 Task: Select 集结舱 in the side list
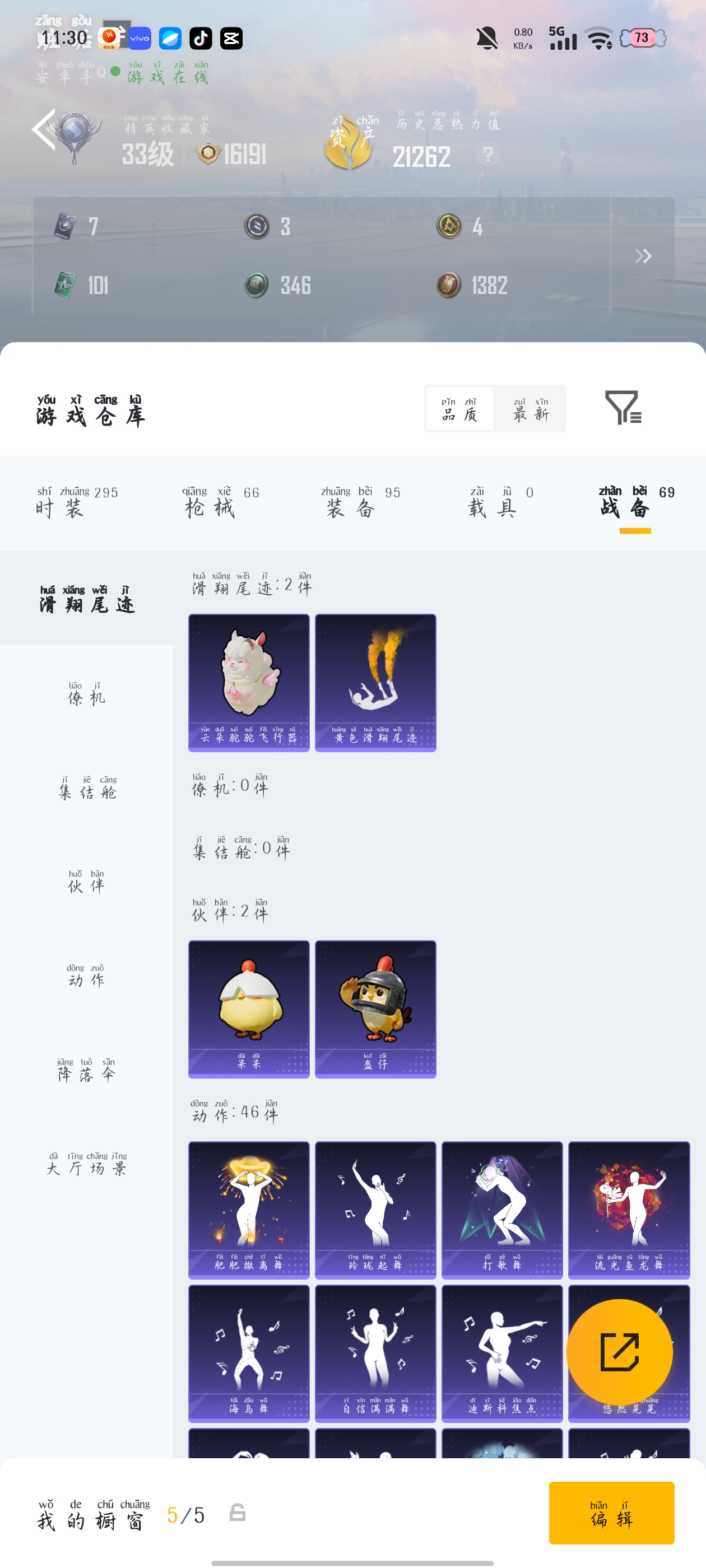click(86, 787)
